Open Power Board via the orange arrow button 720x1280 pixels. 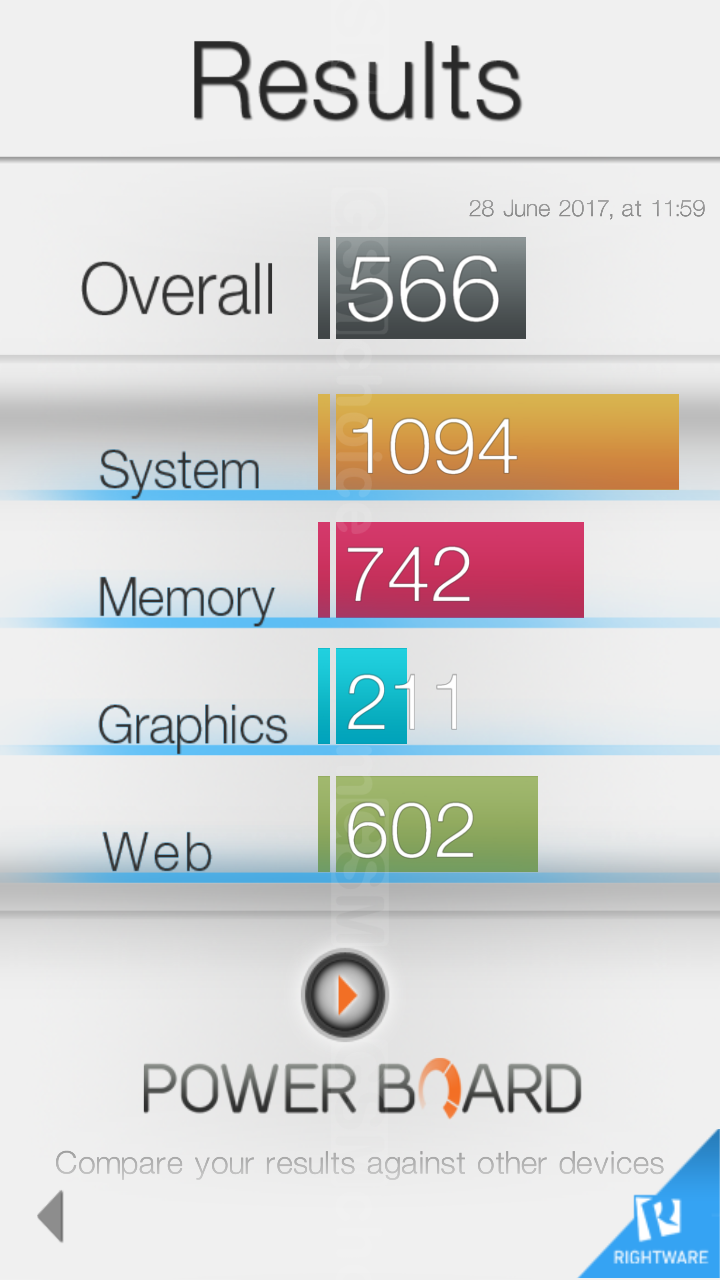(x=345, y=995)
